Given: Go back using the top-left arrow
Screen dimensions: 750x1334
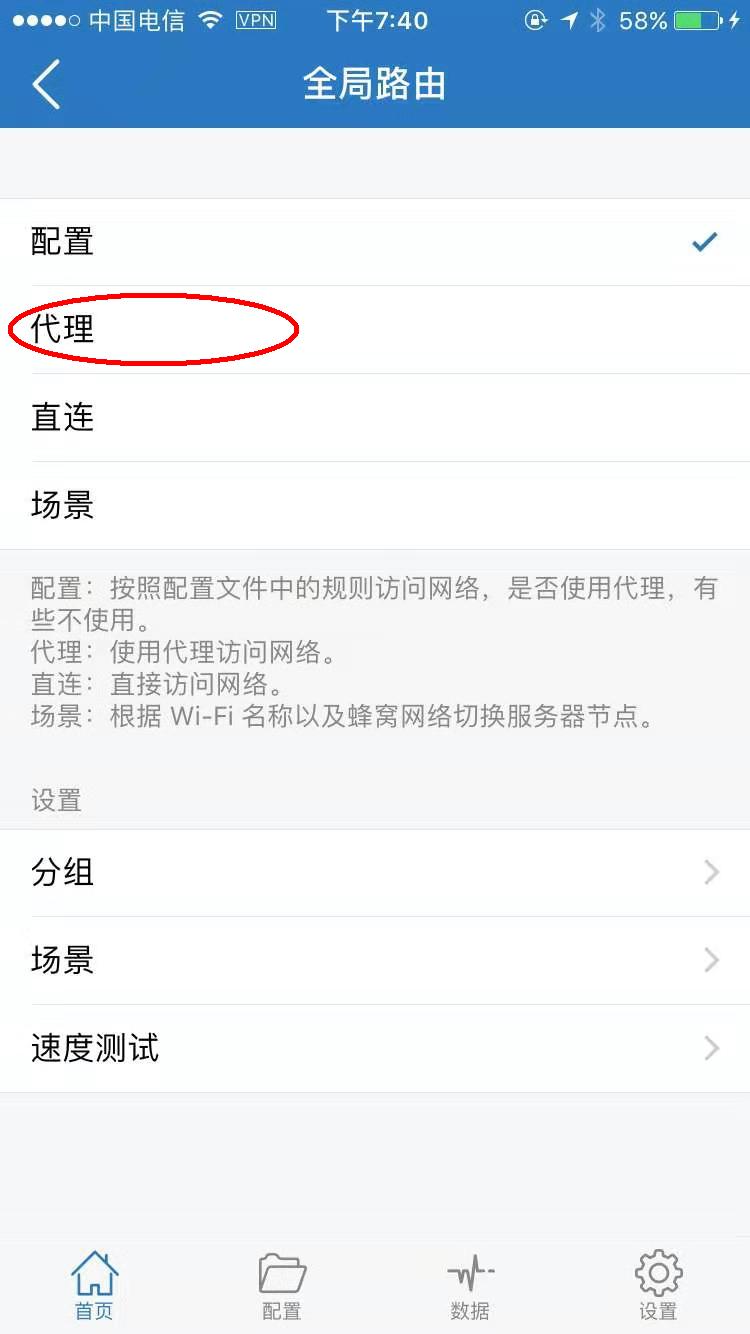Looking at the screenshot, I should click(x=46, y=84).
